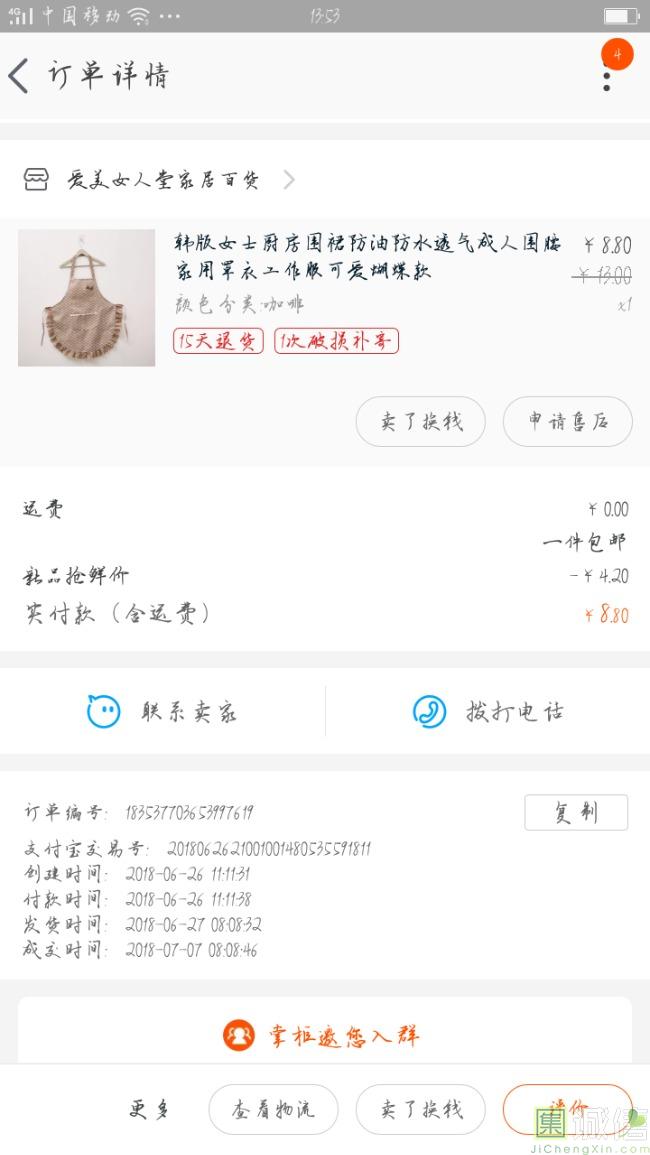650x1155 pixels.
Task: Contact the seller via 联系卖家
Action: (x=162, y=712)
